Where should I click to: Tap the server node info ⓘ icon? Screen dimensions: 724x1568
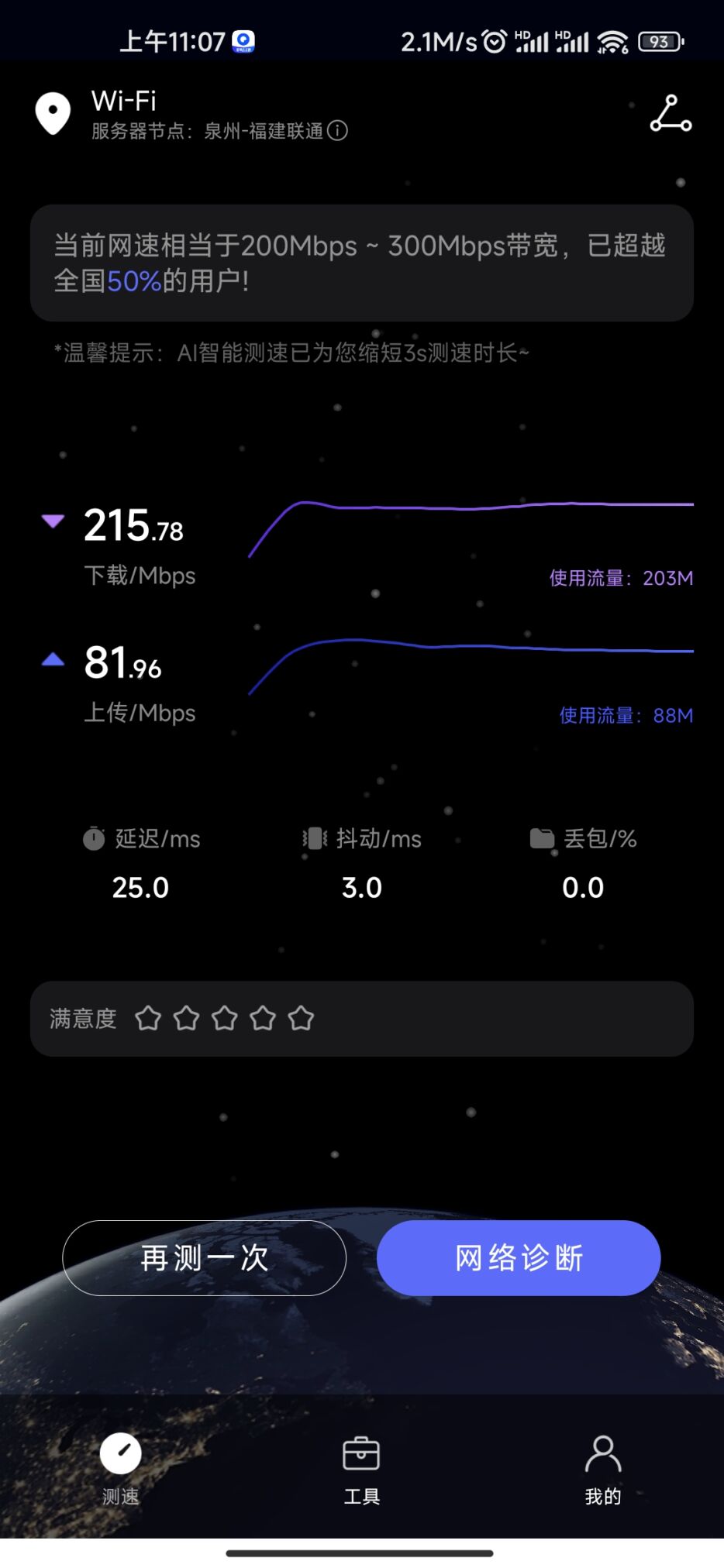(338, 131)
